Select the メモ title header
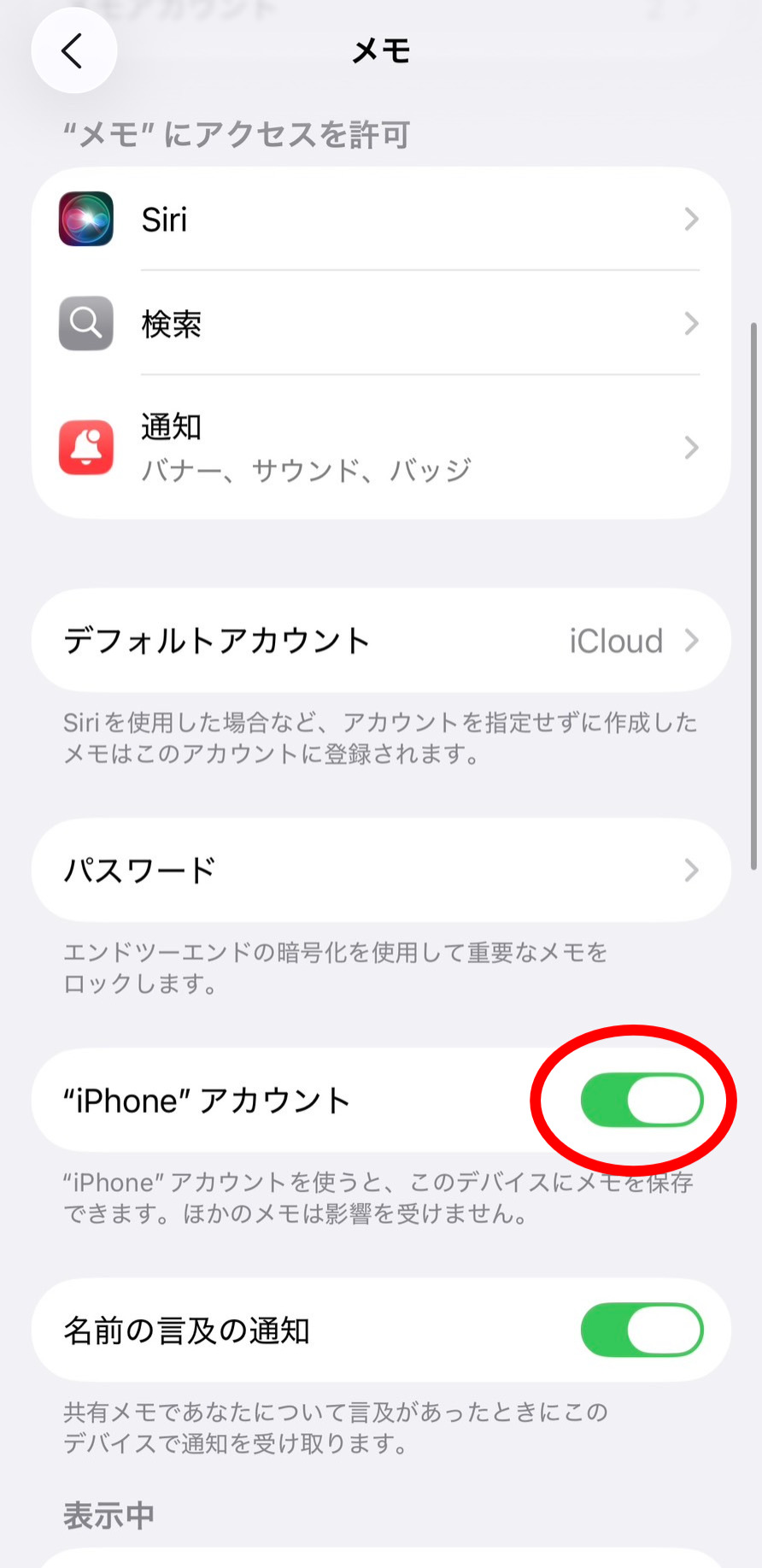 [x=380, y=50]
